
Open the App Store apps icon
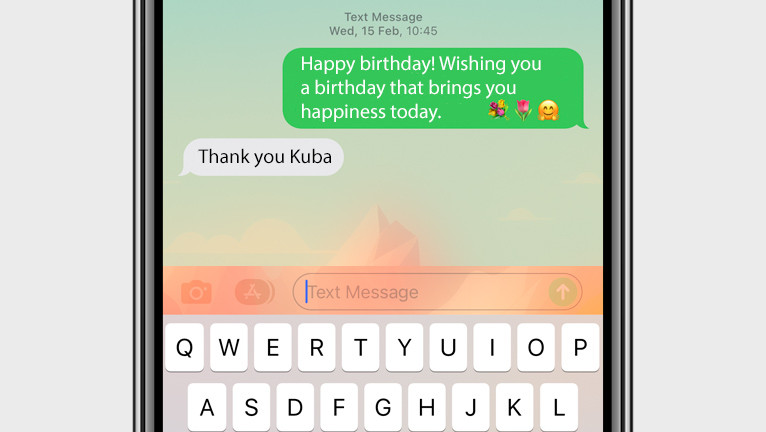(254, 292)
